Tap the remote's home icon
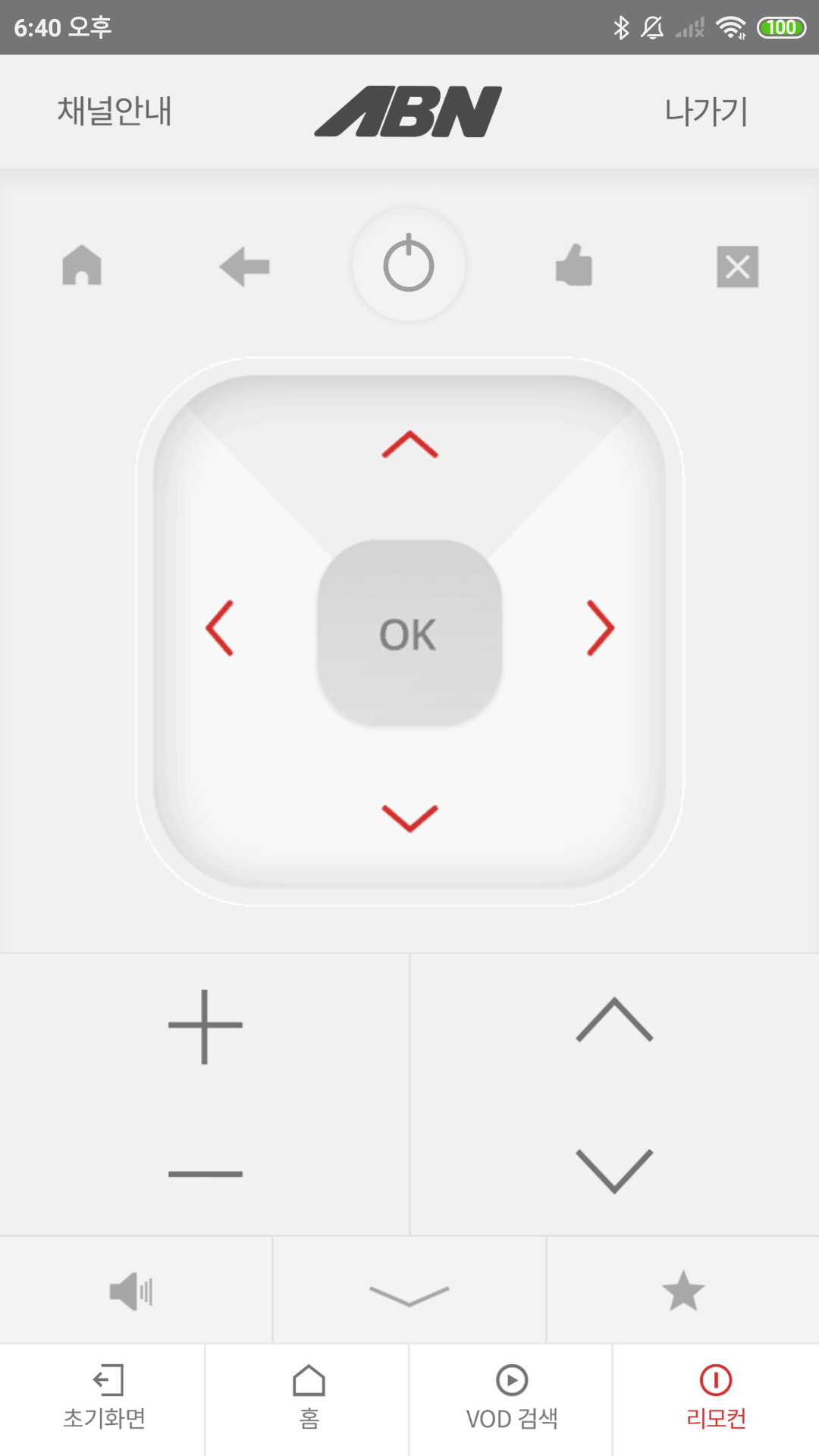The height and width of the screenshot is (1456, 819). [x=82, y=265]
